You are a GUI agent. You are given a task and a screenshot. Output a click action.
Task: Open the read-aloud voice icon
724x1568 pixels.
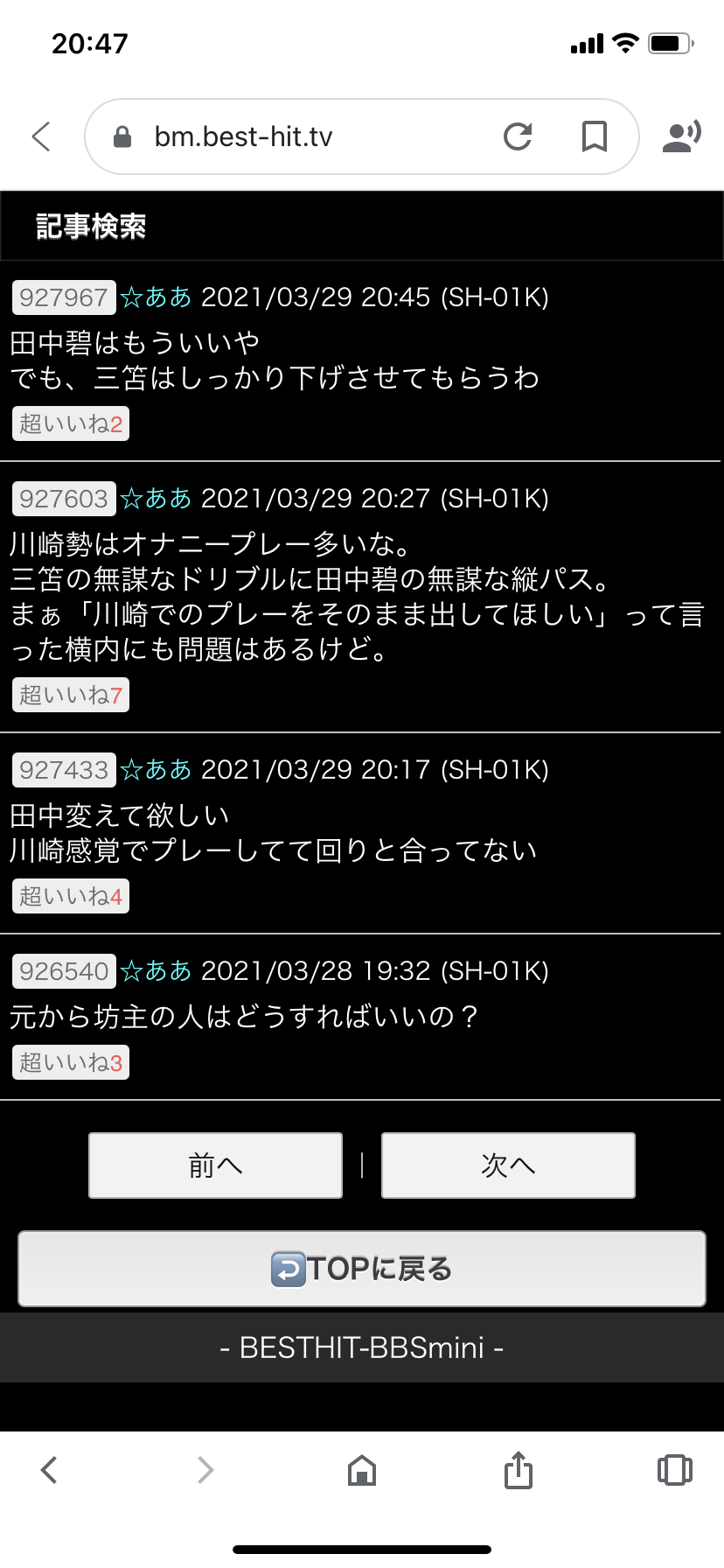click(x=681, y=136)
